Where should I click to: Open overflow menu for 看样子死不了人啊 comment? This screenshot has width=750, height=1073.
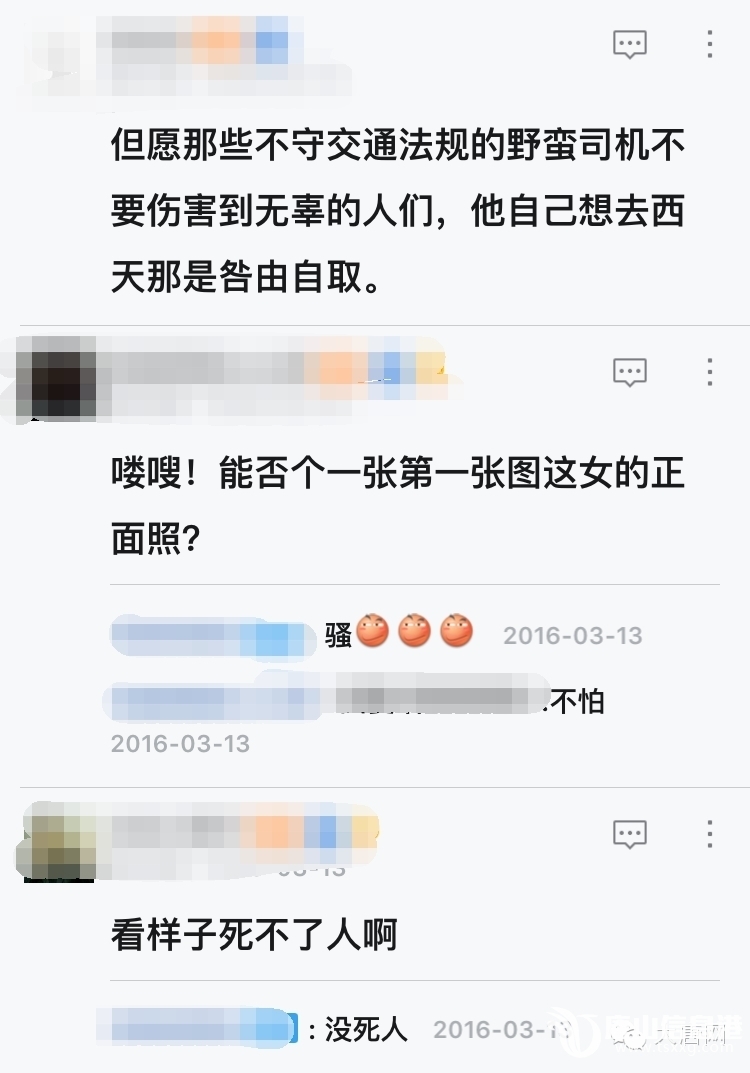coord(709,833)
